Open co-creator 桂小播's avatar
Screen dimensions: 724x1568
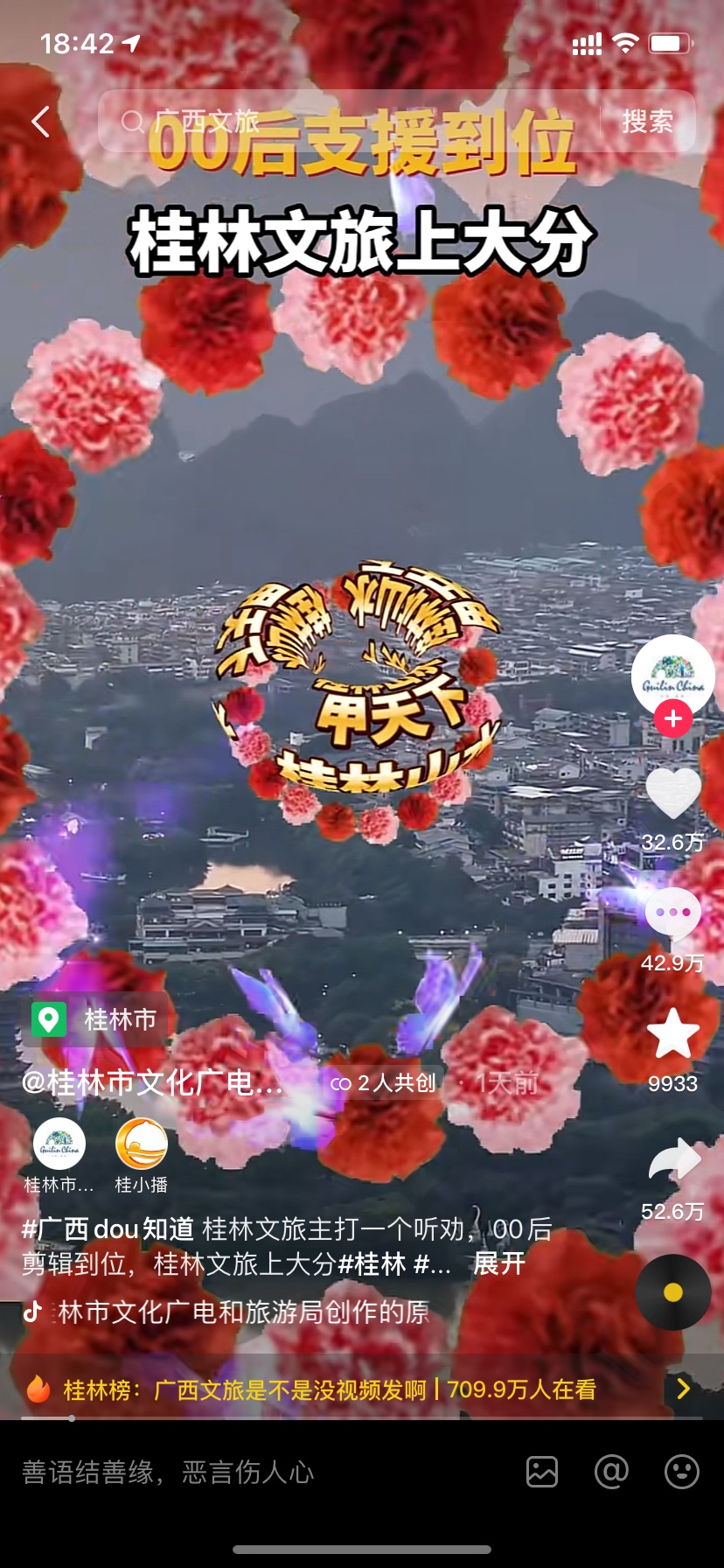point(142,1144)
